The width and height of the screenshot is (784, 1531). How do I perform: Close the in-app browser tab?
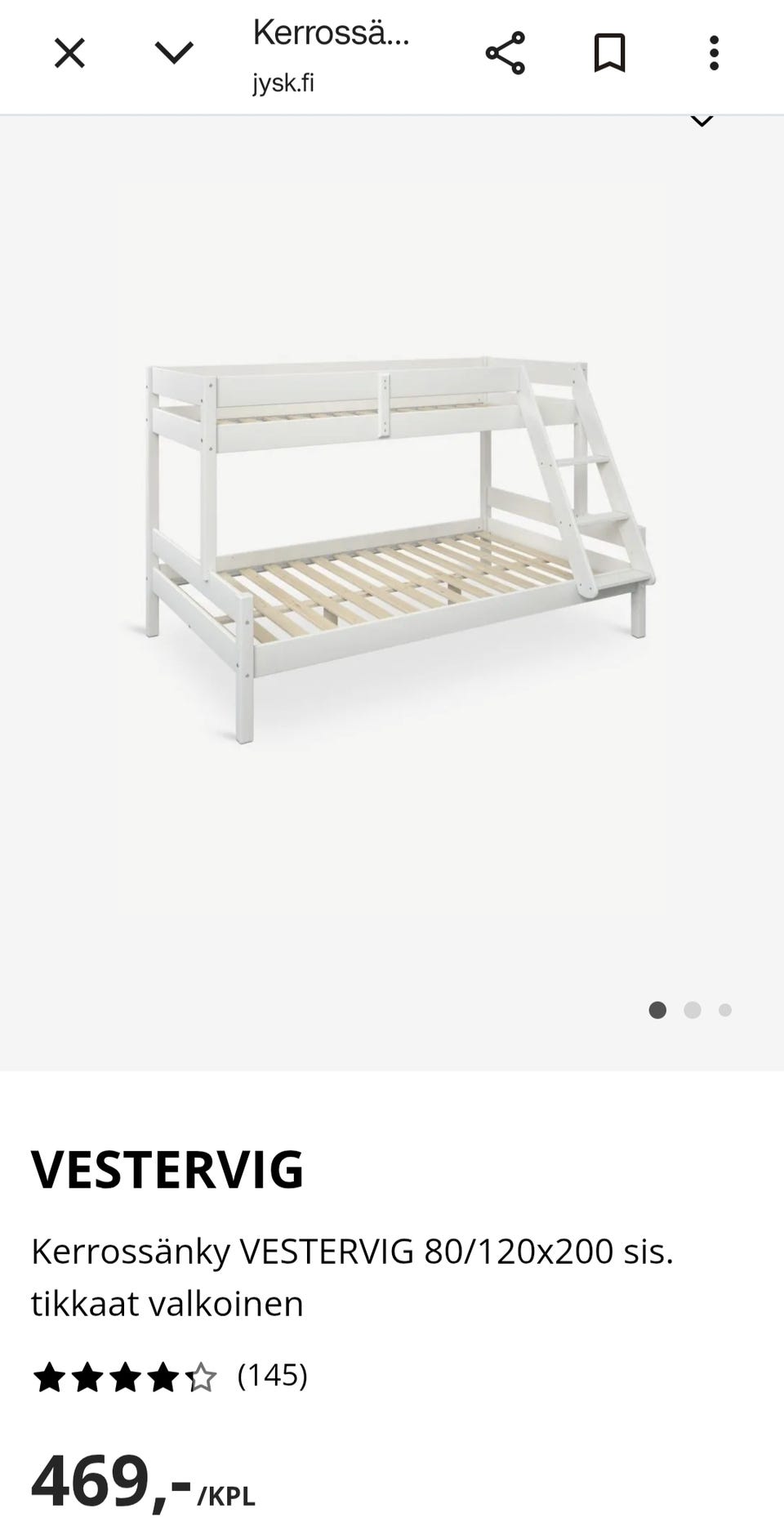(69, 54)
